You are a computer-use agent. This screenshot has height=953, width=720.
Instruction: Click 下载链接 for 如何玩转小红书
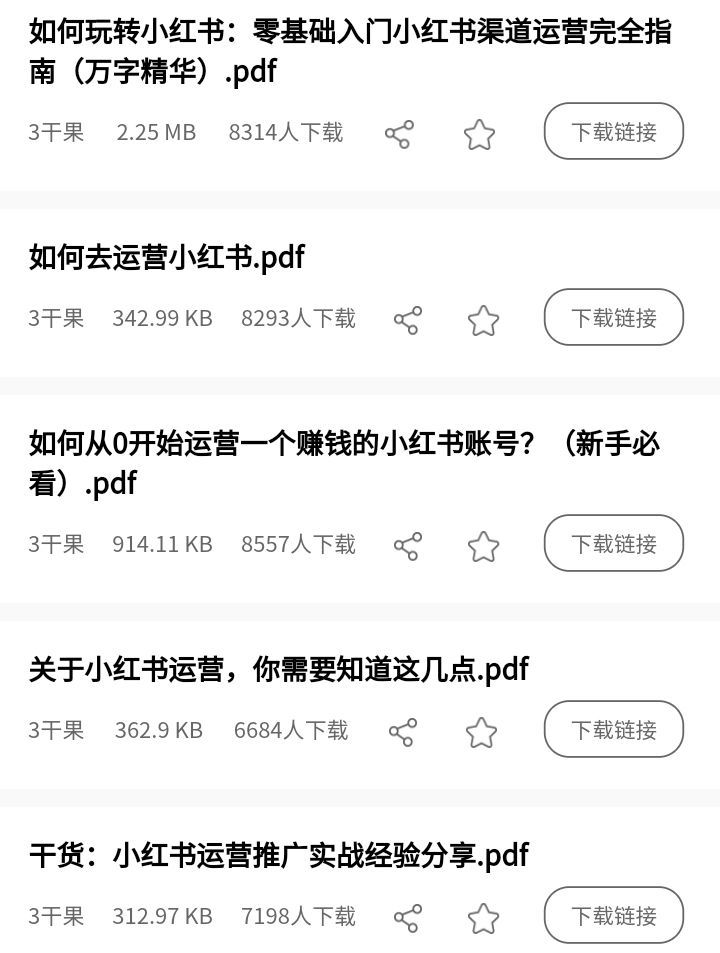613,131
